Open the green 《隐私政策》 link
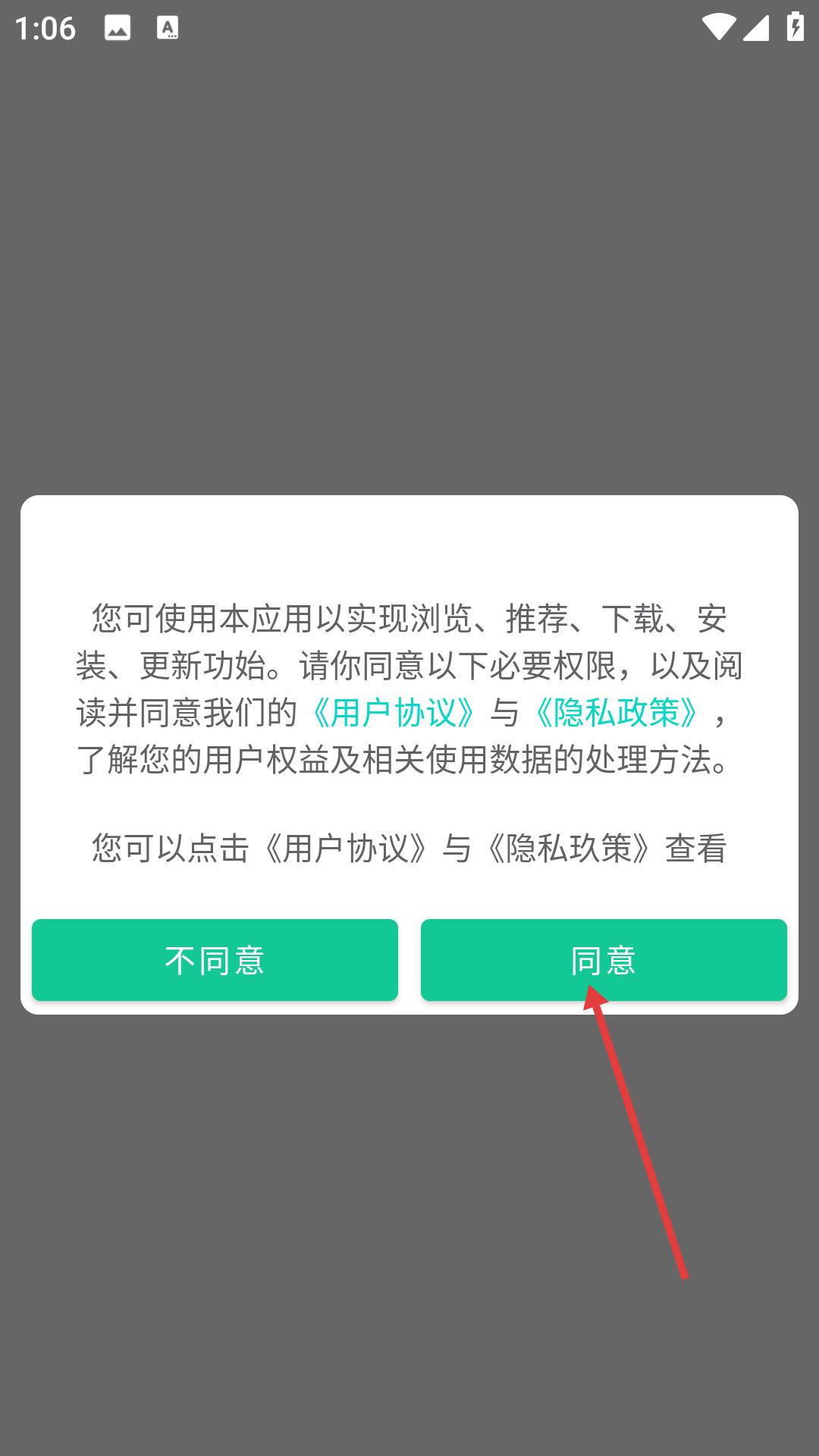This screenshot has width=819, height=1456. pyautogui.click(x=617, y=713)
